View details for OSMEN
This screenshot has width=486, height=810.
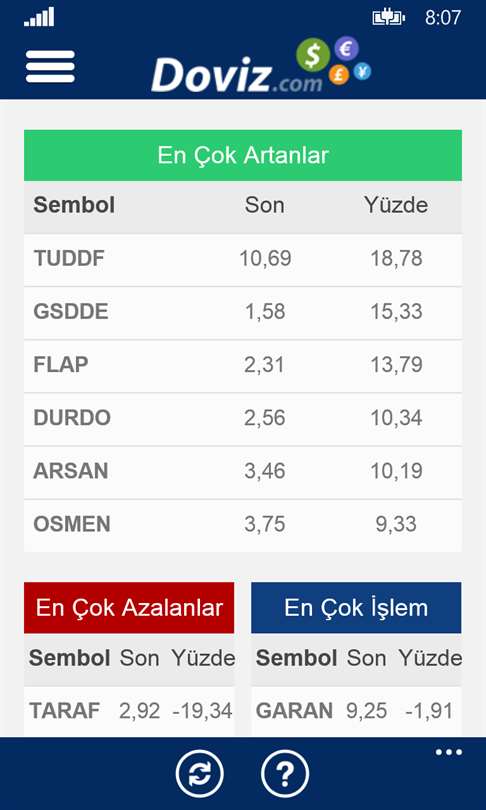[243, 525]
